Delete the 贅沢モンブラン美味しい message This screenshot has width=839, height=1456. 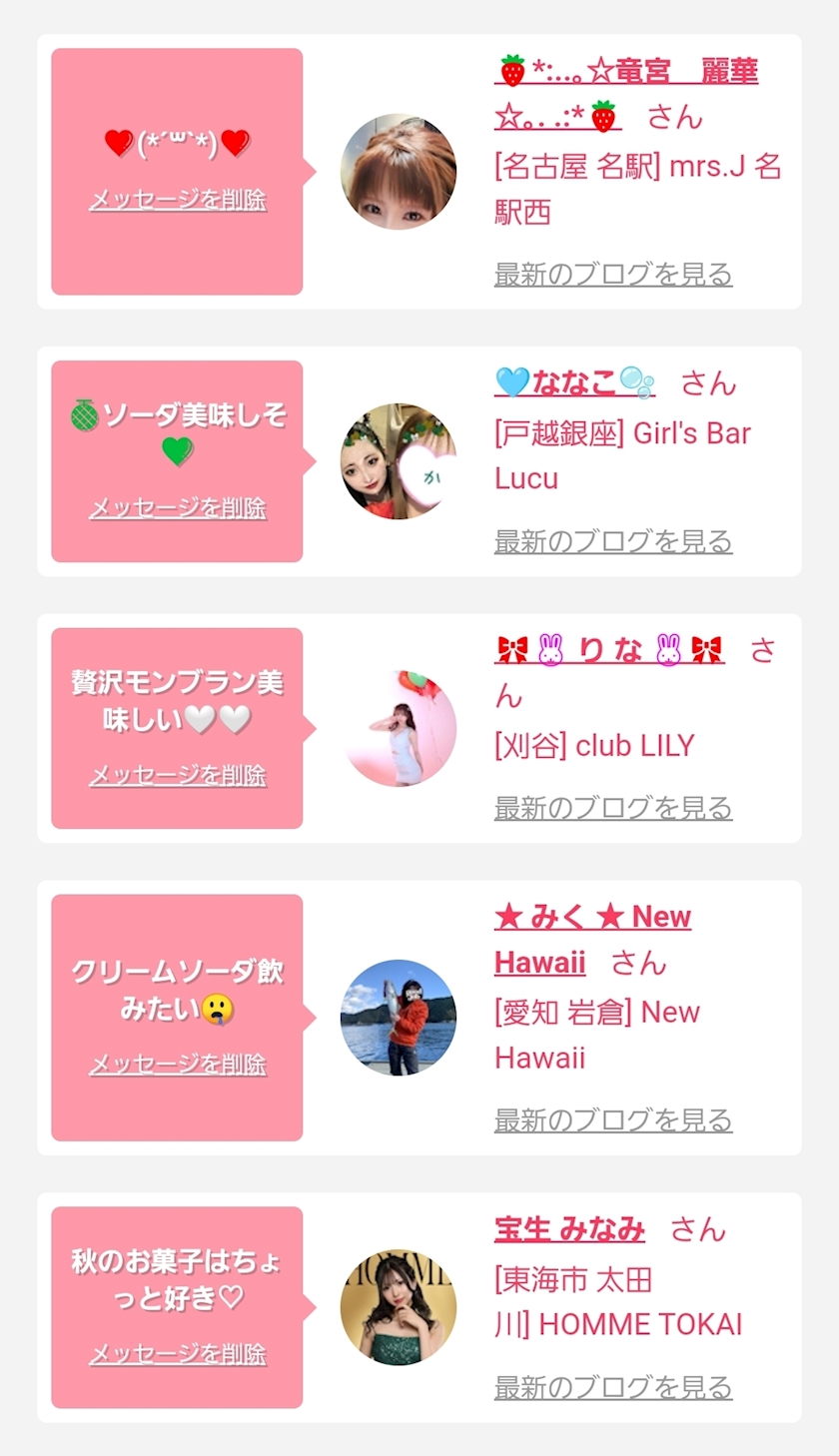point(178,775)
